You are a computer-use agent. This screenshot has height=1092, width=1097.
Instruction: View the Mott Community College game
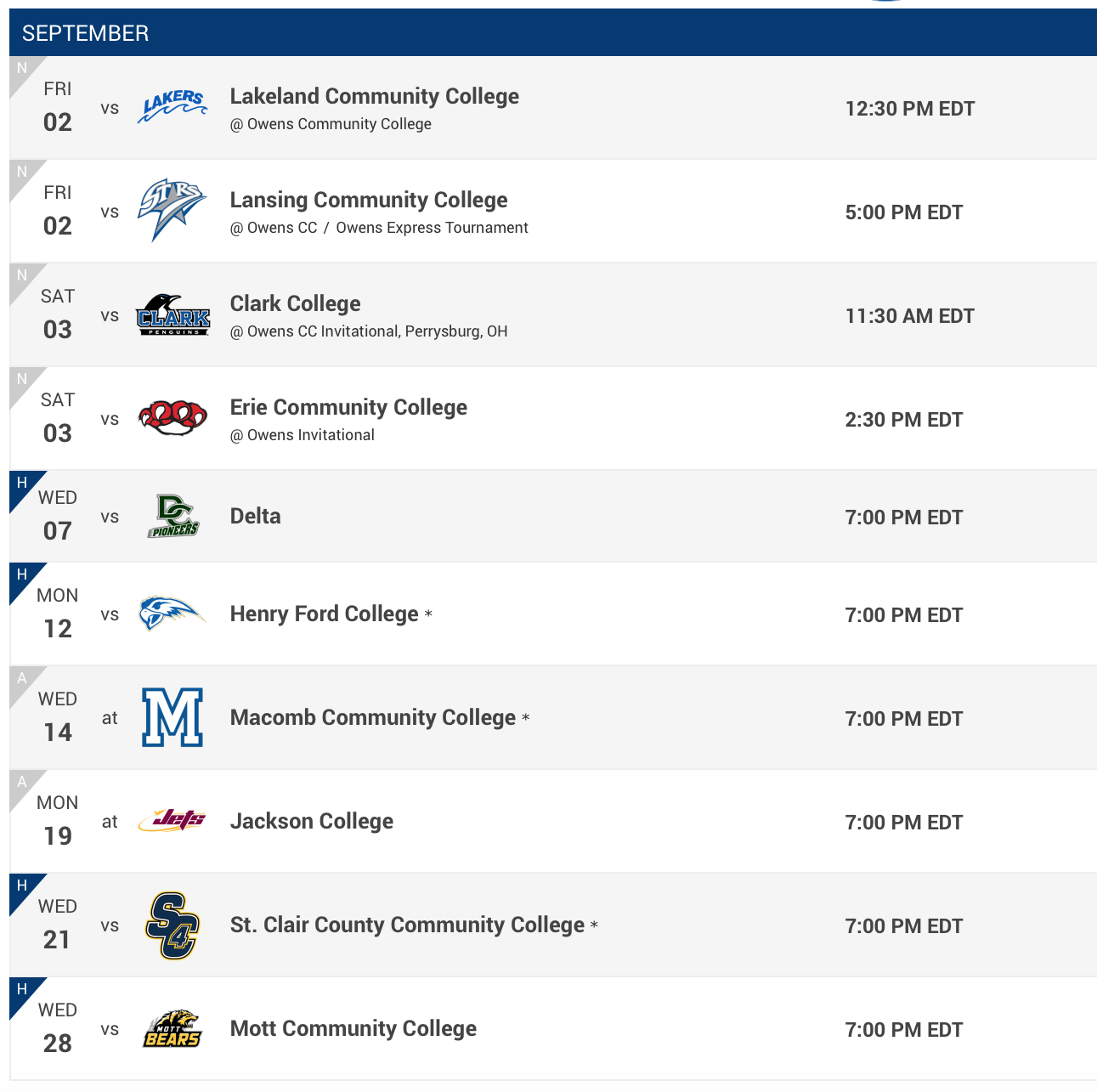(x=353, y=1029)
